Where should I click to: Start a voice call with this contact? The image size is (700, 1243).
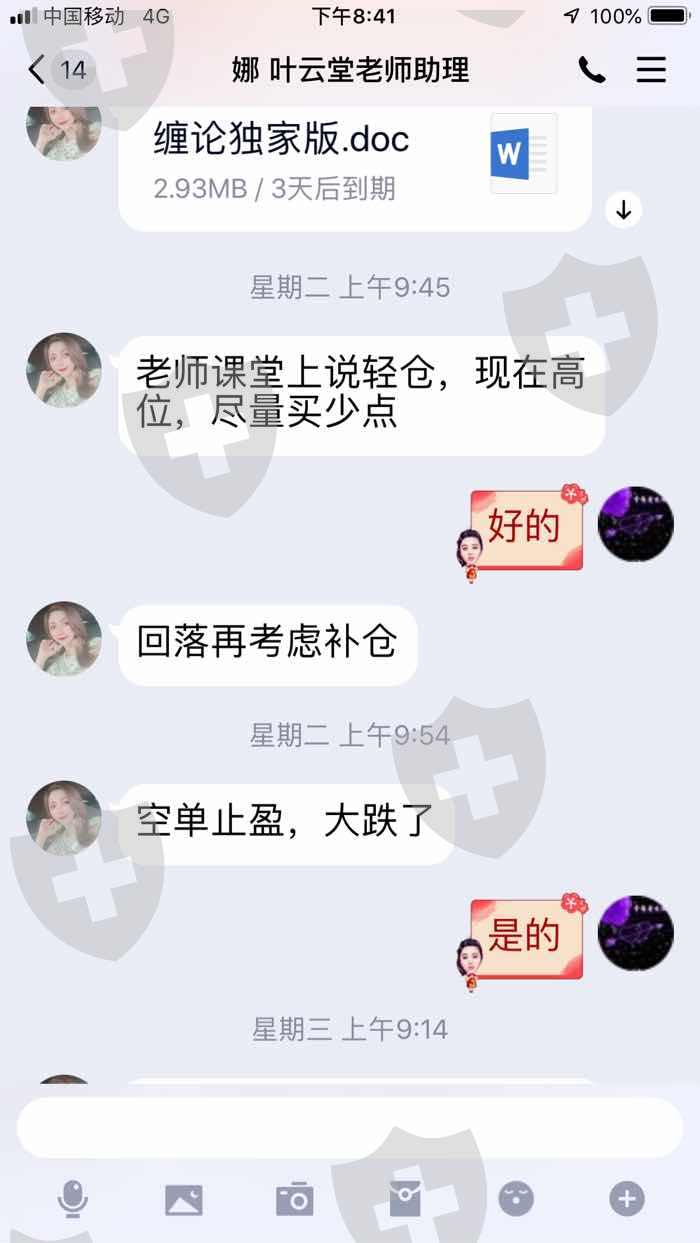tap(592, 69)
